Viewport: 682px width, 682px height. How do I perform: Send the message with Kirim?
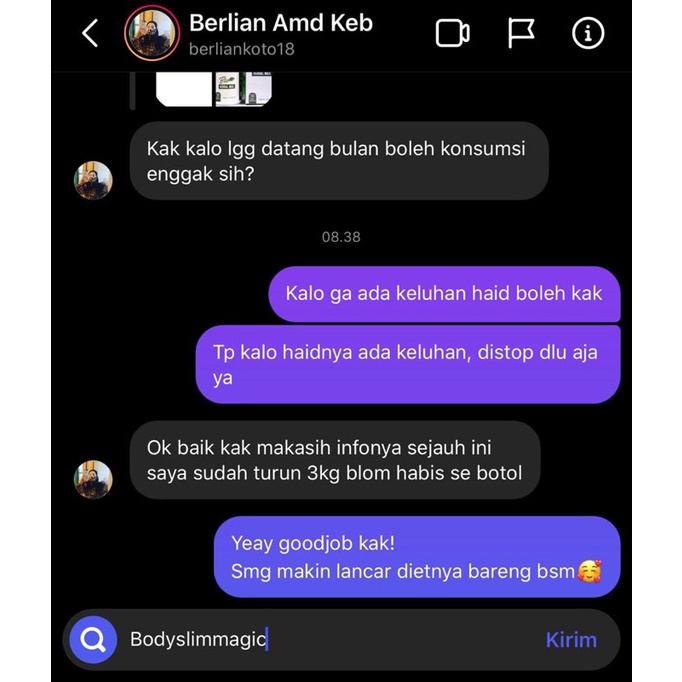tap(571, 640)
